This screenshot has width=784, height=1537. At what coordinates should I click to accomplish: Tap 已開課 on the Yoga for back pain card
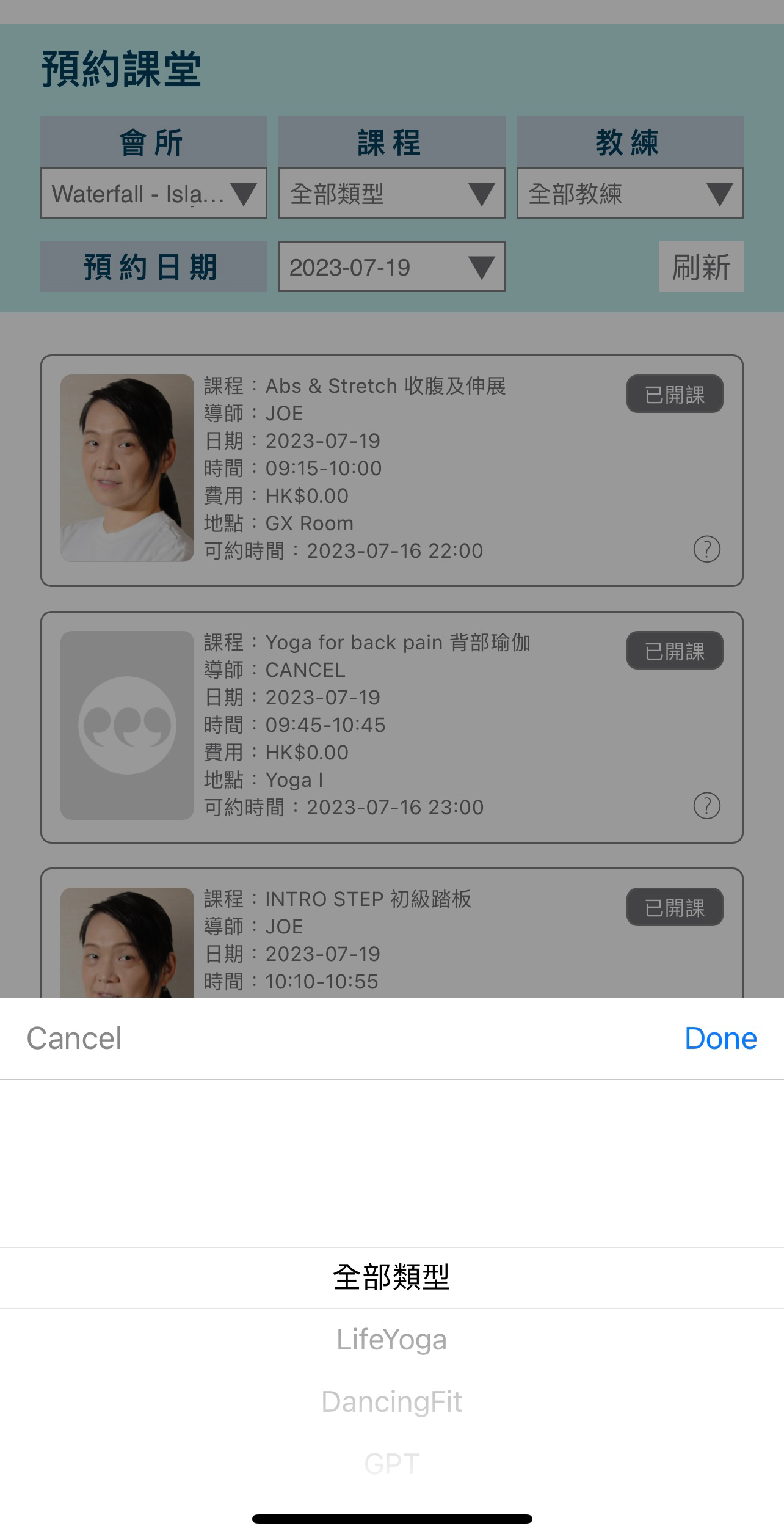(675, 651)
